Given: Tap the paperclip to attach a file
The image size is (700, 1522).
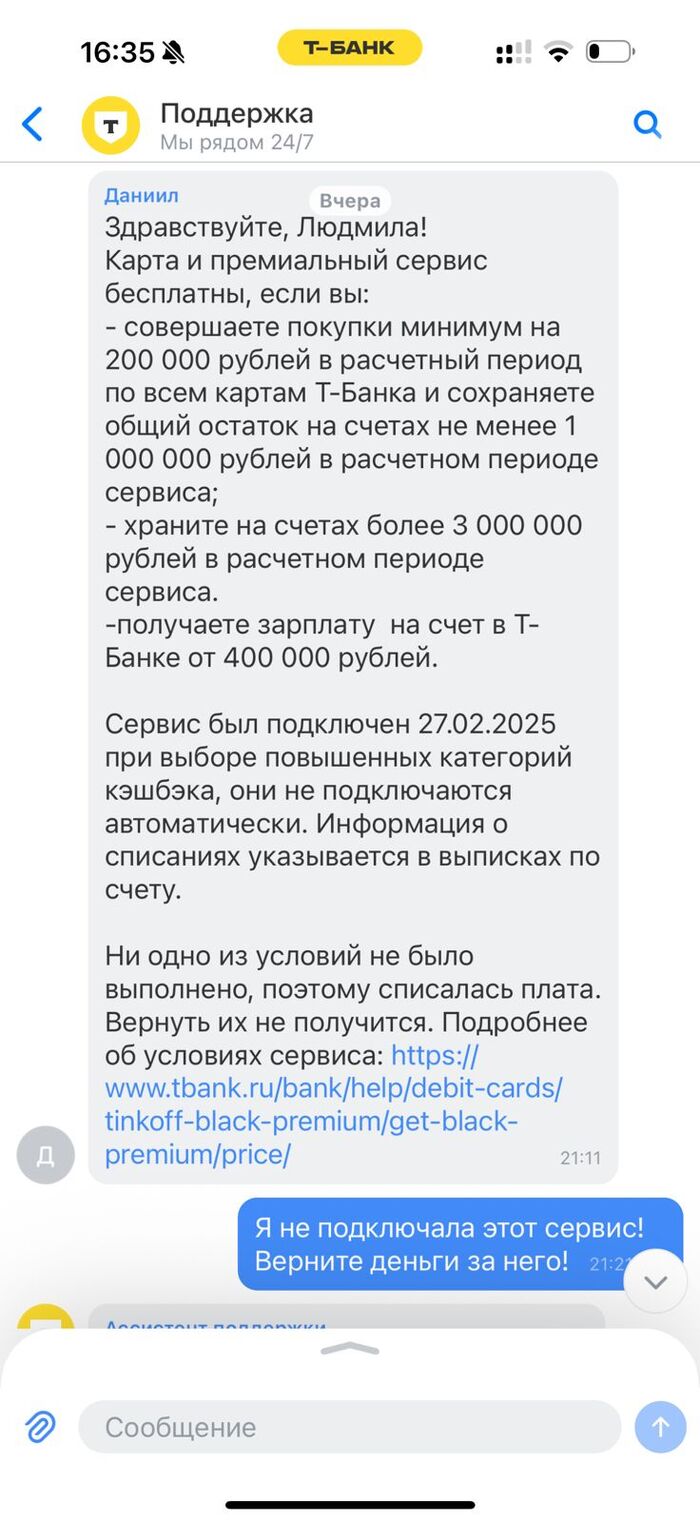Looking at the screenshot, I should (x=40, y=1427).
